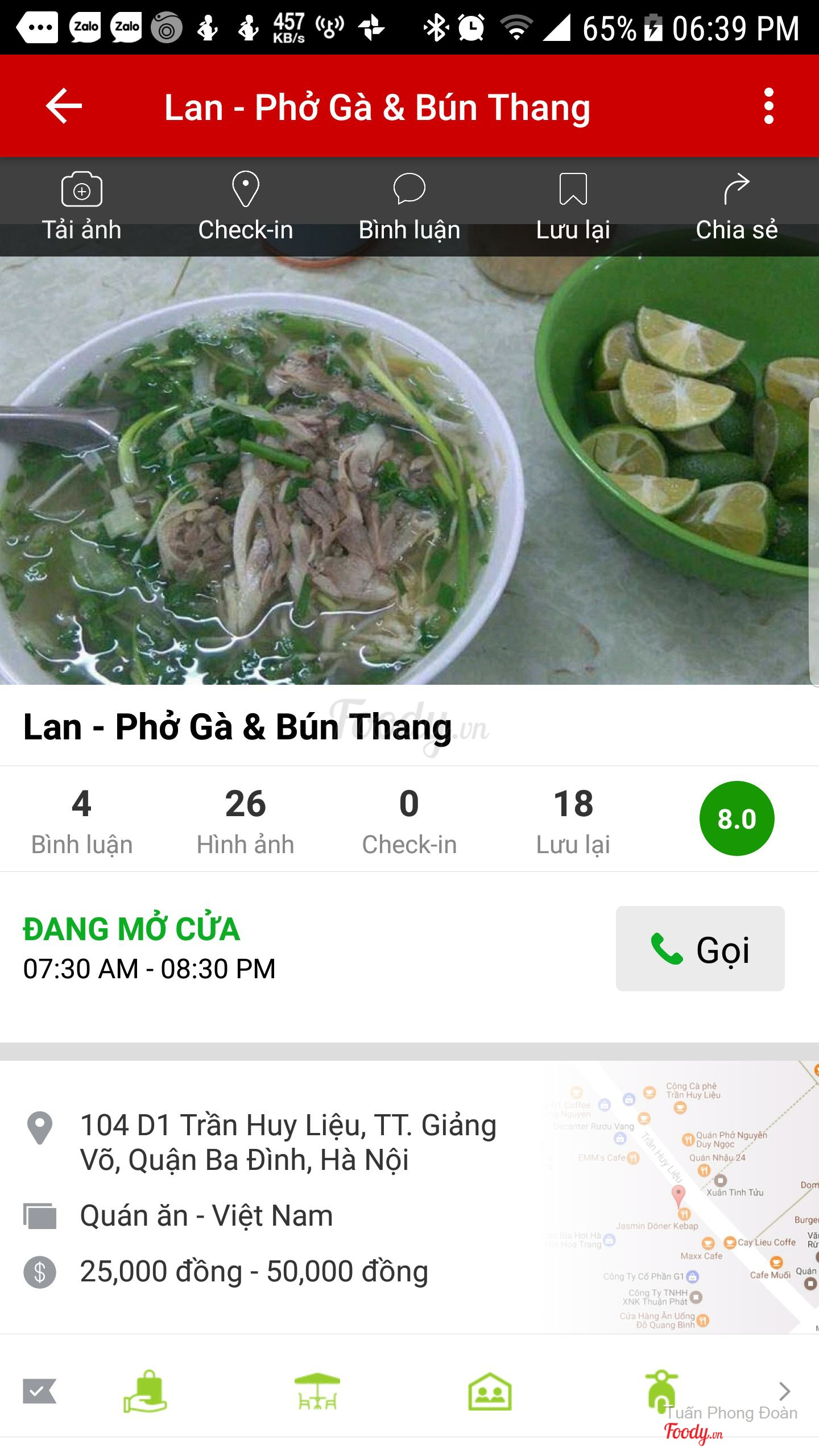The height and width of the screenshot is (1456, 819).
Task: Expand amenities with the right chevron
Action: (785, 1391)
